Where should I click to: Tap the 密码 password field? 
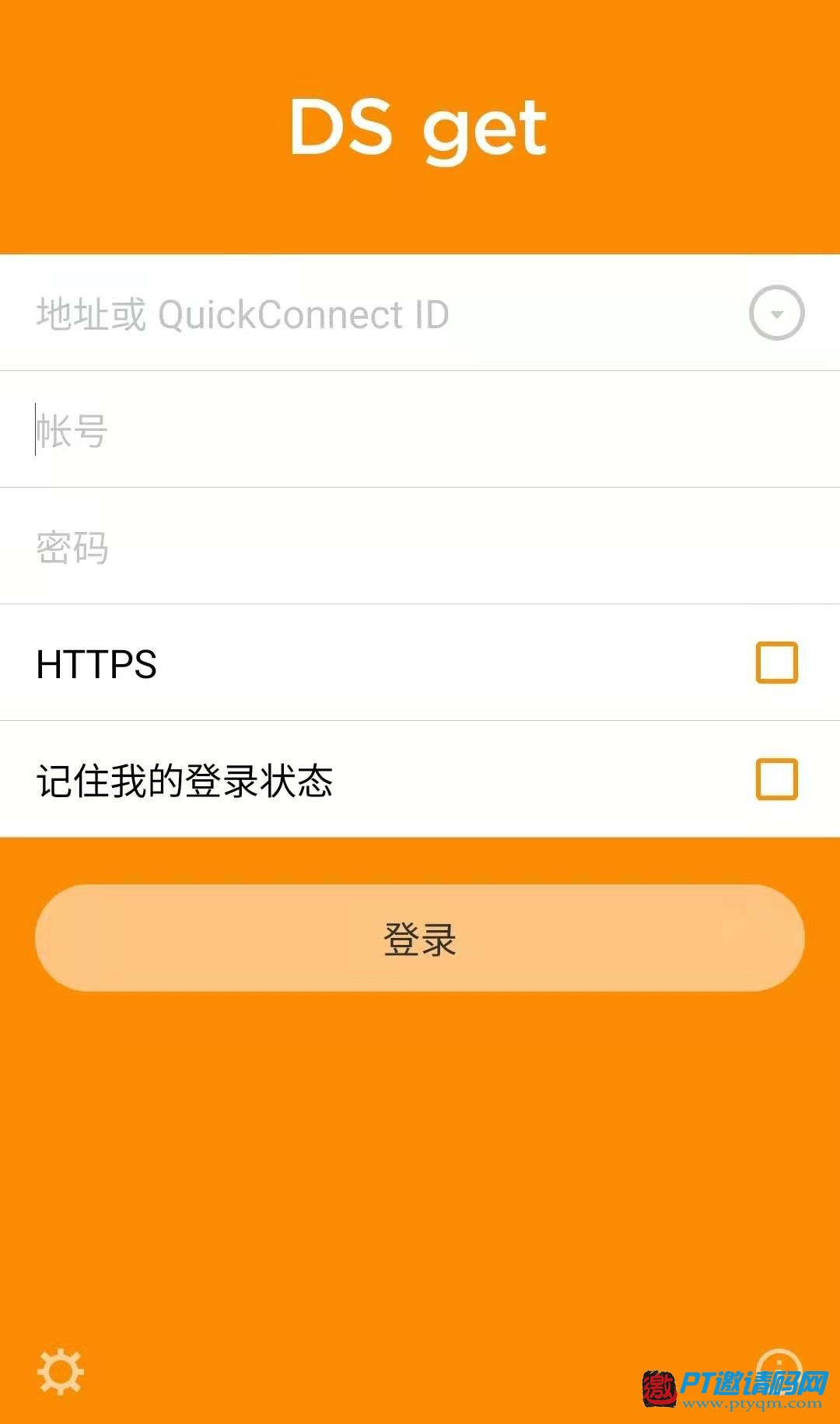click(x=420, y=546)
